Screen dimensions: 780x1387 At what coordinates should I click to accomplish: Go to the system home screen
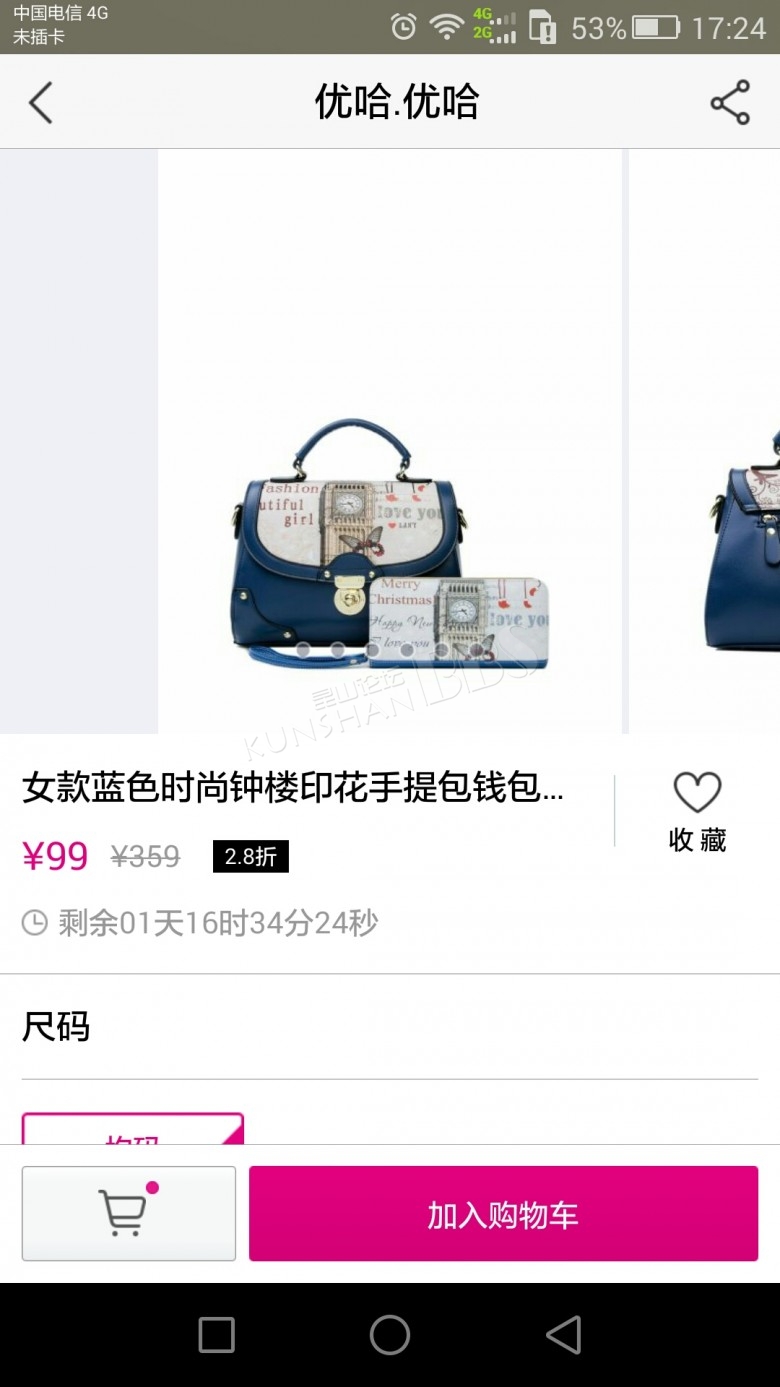tap(390, 1335)
